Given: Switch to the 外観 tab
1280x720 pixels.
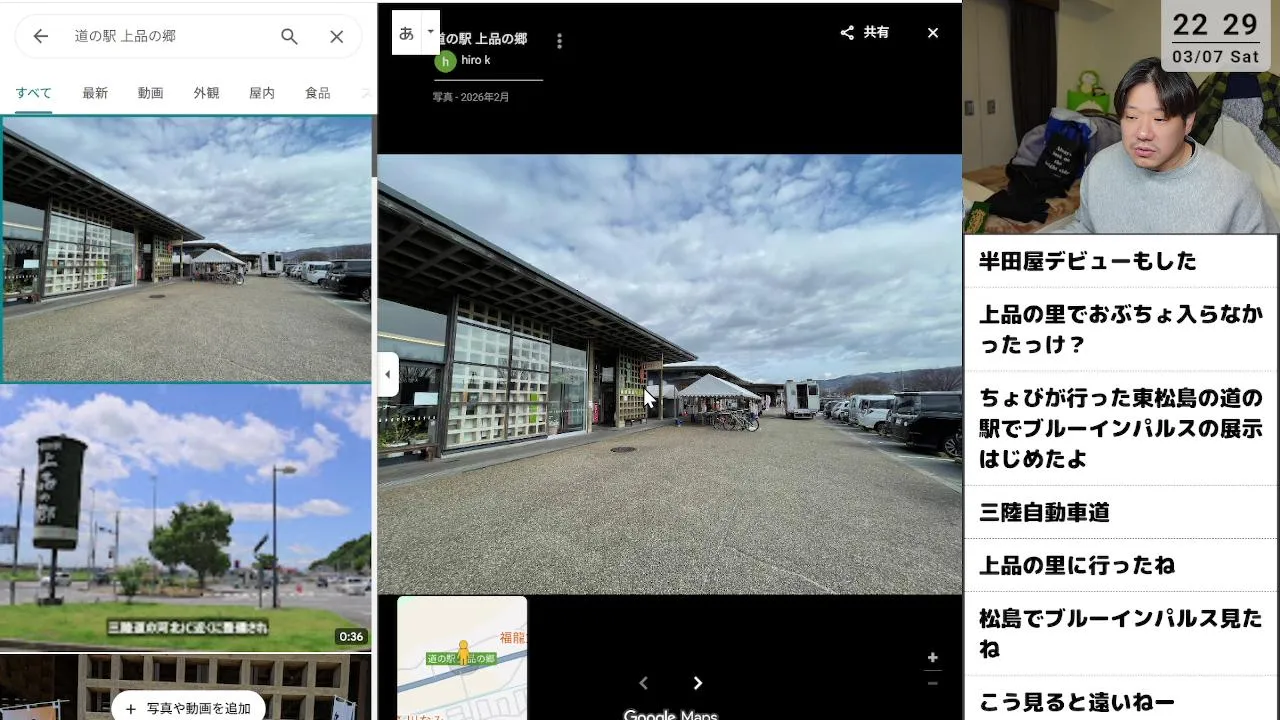Looking at the screenshot, I should tap(206, 92).
